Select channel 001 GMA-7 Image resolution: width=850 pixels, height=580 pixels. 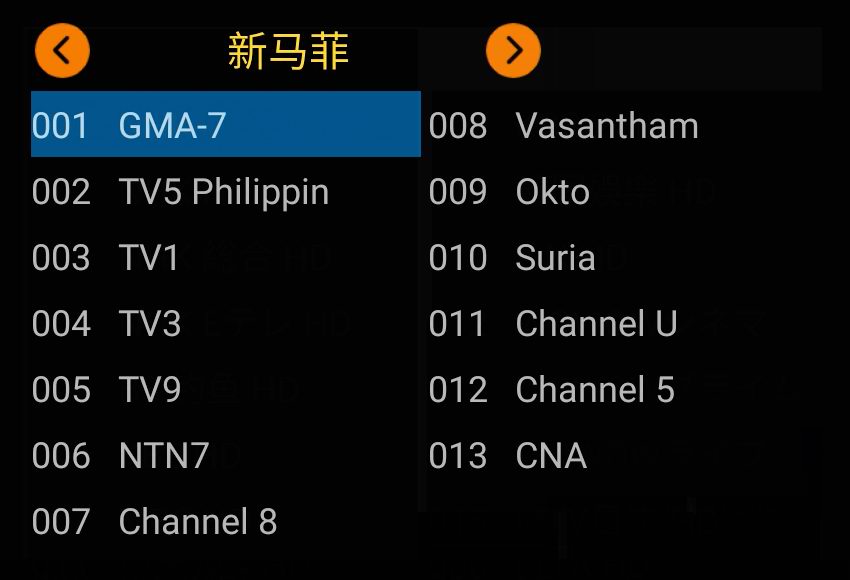[225, 125]
